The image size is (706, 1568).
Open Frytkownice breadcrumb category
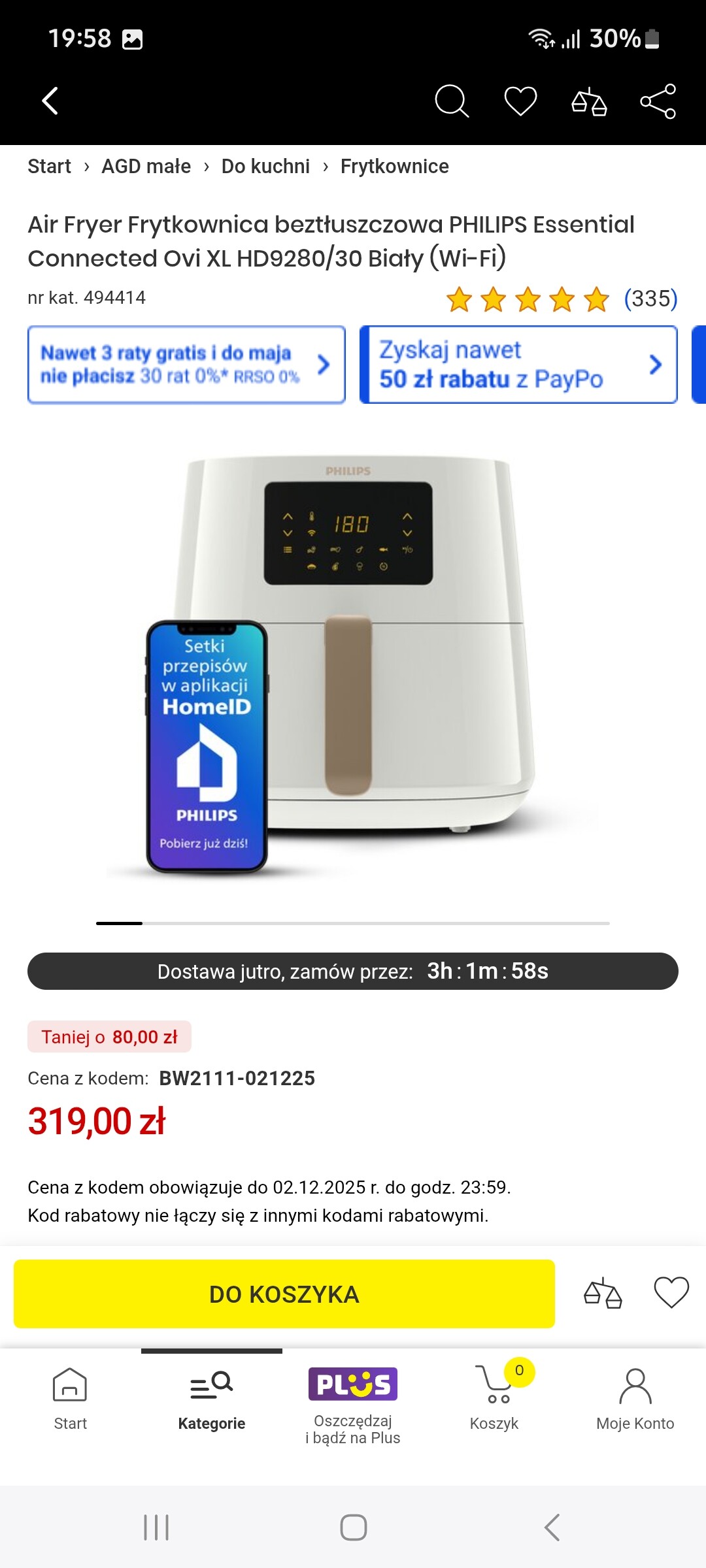[x=394, y=167]
